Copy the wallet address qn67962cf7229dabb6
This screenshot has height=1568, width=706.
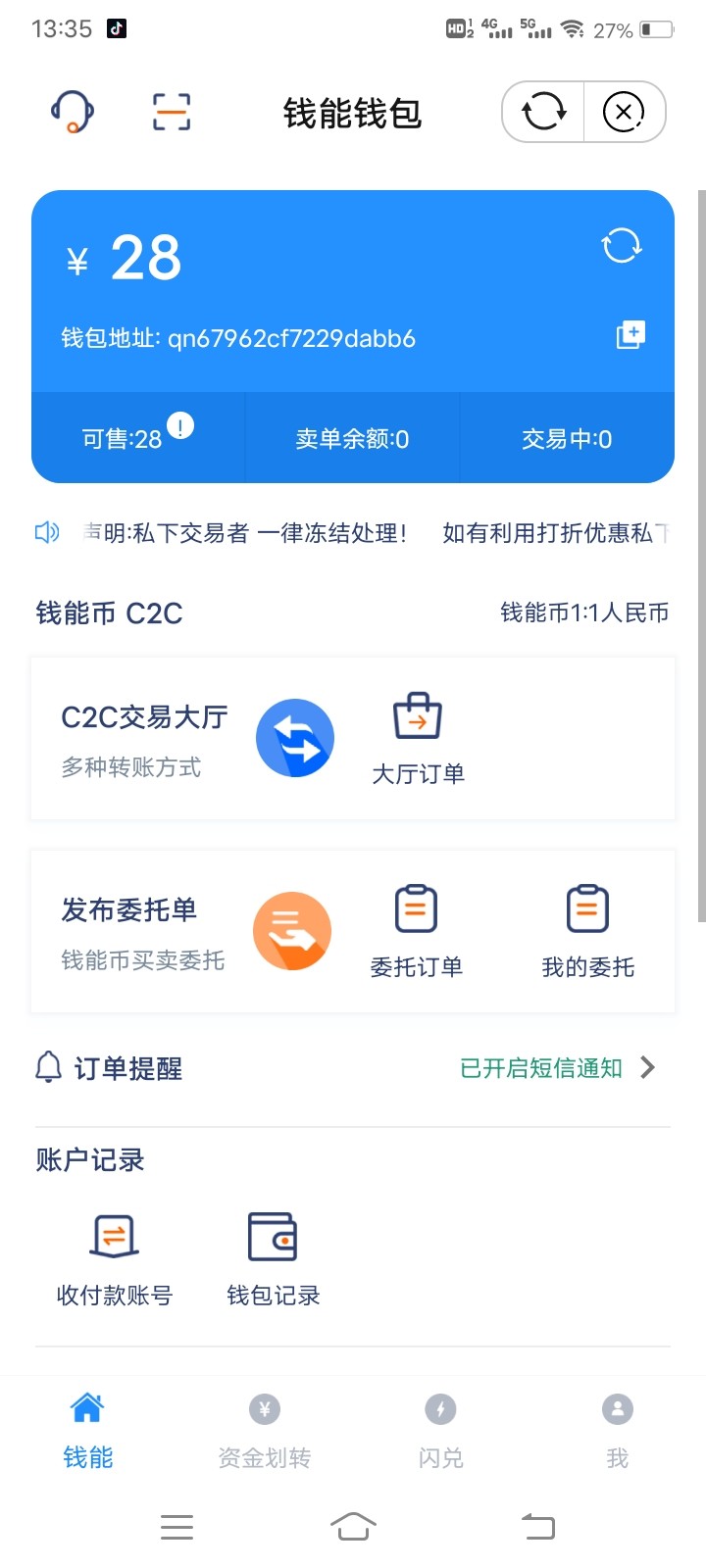point(629,334)
